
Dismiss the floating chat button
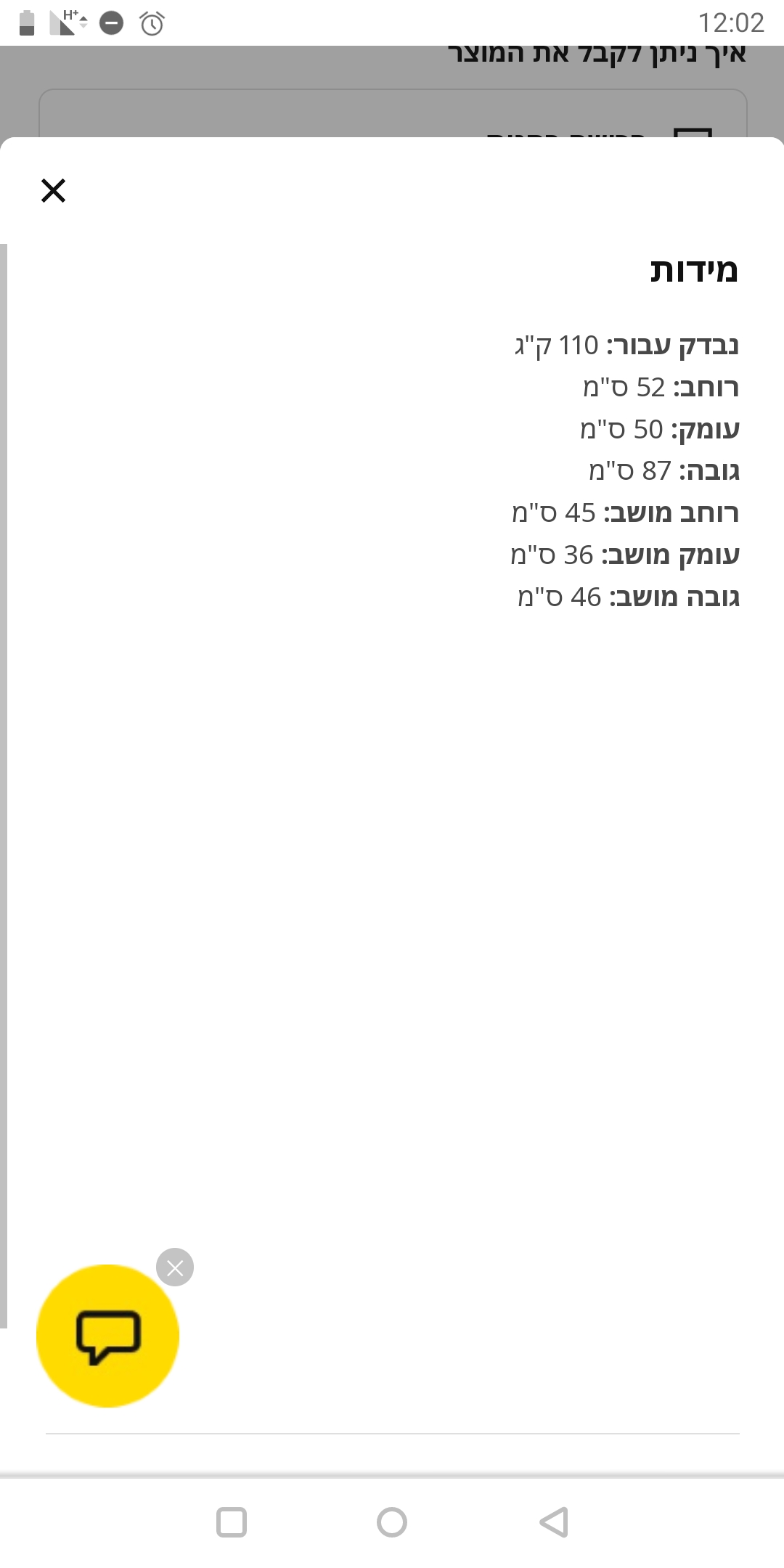tap(175, 1267)
